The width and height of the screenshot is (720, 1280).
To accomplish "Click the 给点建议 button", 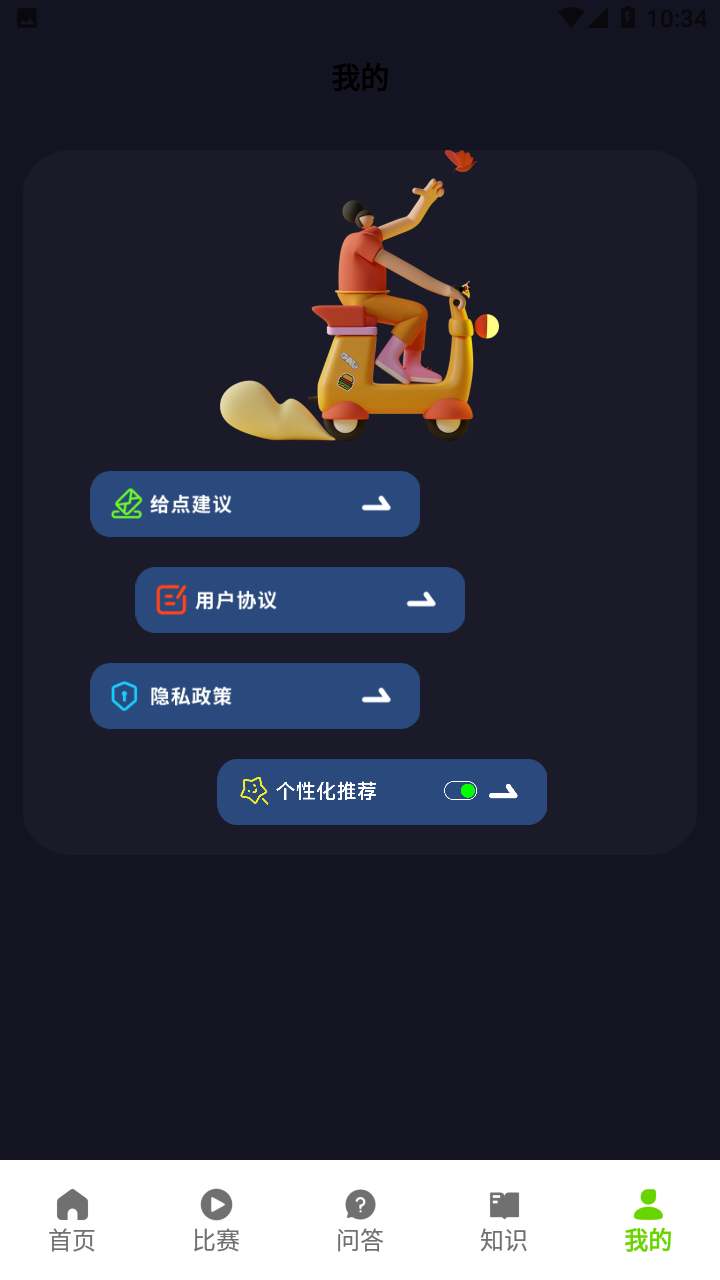I will [x=255, y=504].
